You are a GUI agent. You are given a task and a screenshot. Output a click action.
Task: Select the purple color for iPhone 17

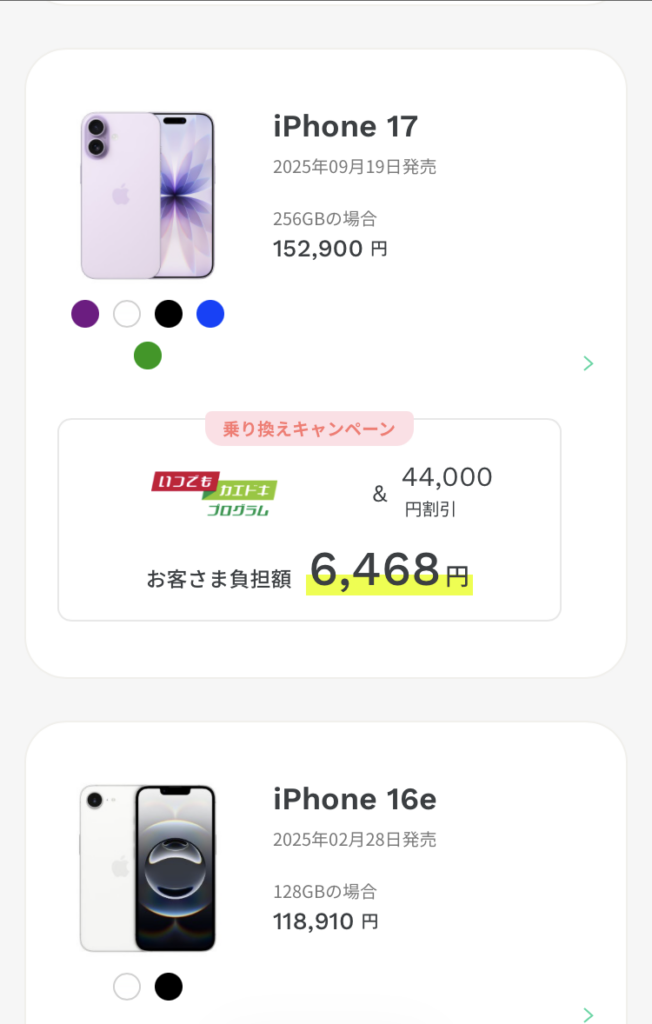(x=85, y=314)
